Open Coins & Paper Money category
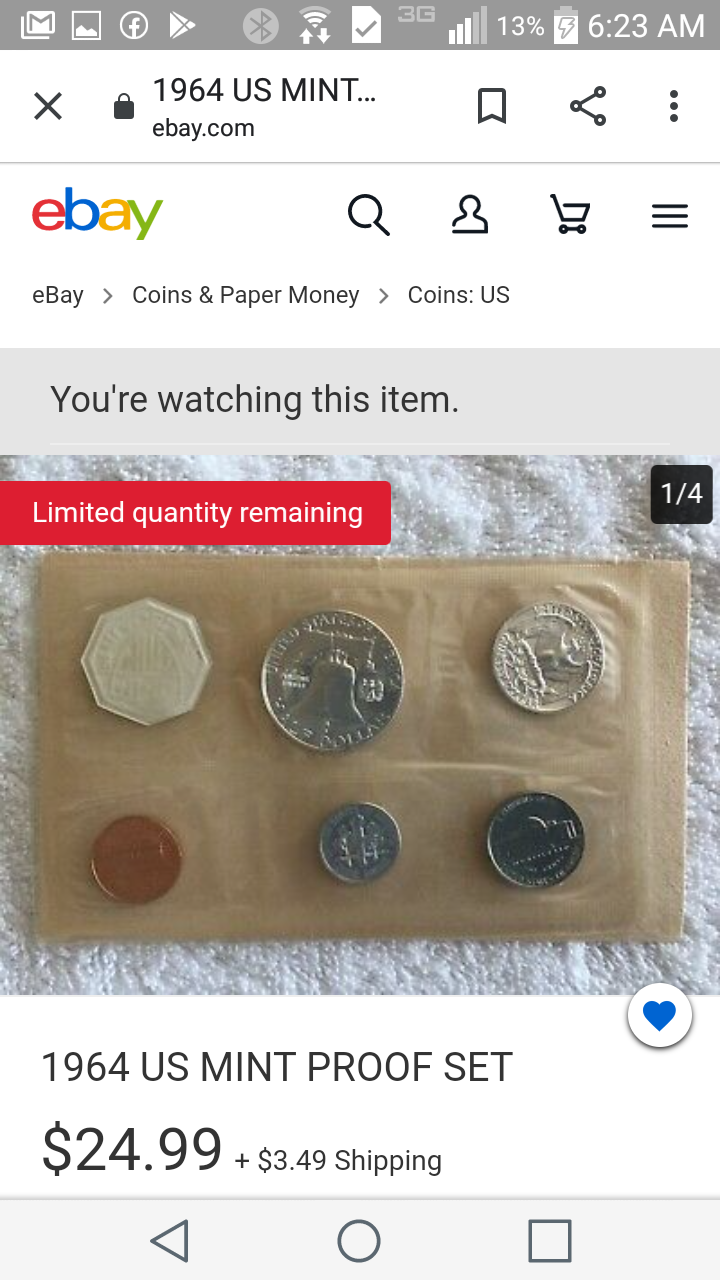 click(x=245, y=295)
